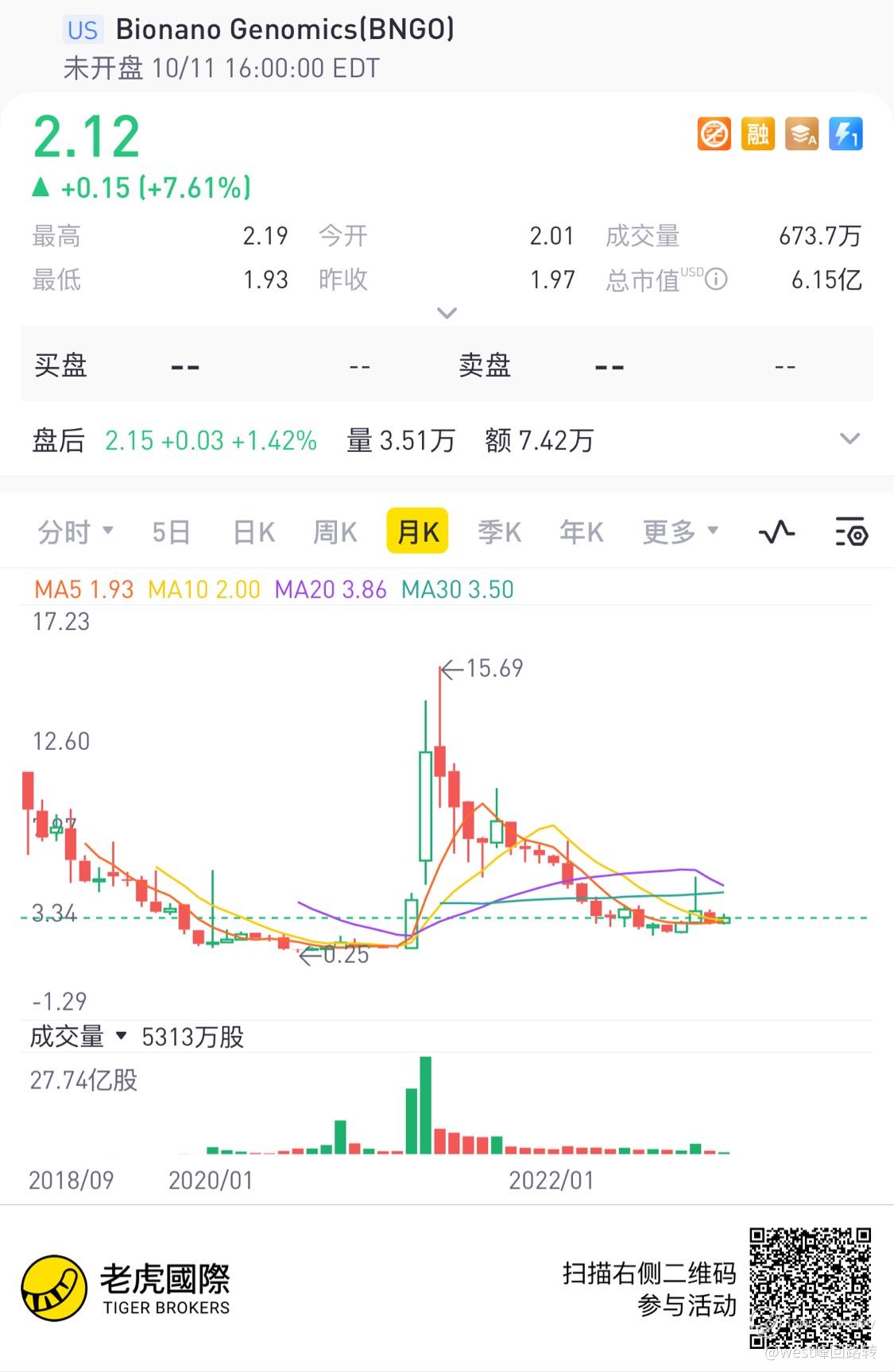Switch to the 日K chart
894x1372 pixels.
pyautogui.click(x=253, y=531)
